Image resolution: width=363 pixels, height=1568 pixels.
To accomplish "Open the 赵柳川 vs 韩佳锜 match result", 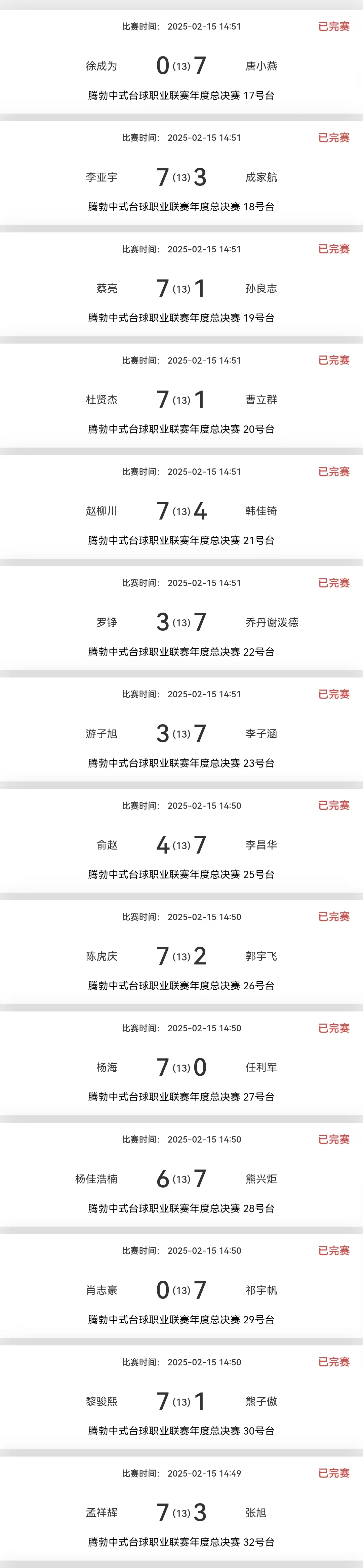I will click(182, 511).
